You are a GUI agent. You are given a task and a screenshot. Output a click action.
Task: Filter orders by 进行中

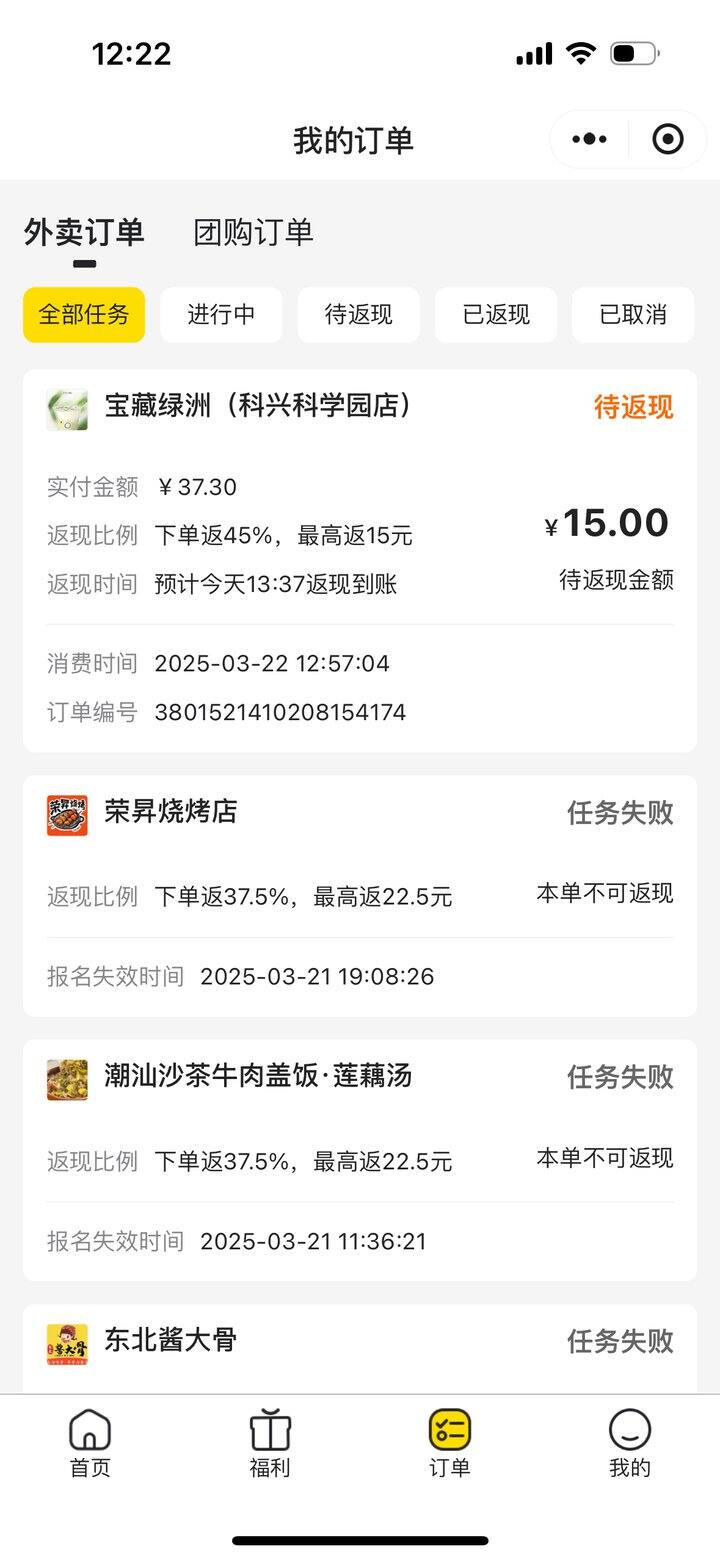click(221, 315)
